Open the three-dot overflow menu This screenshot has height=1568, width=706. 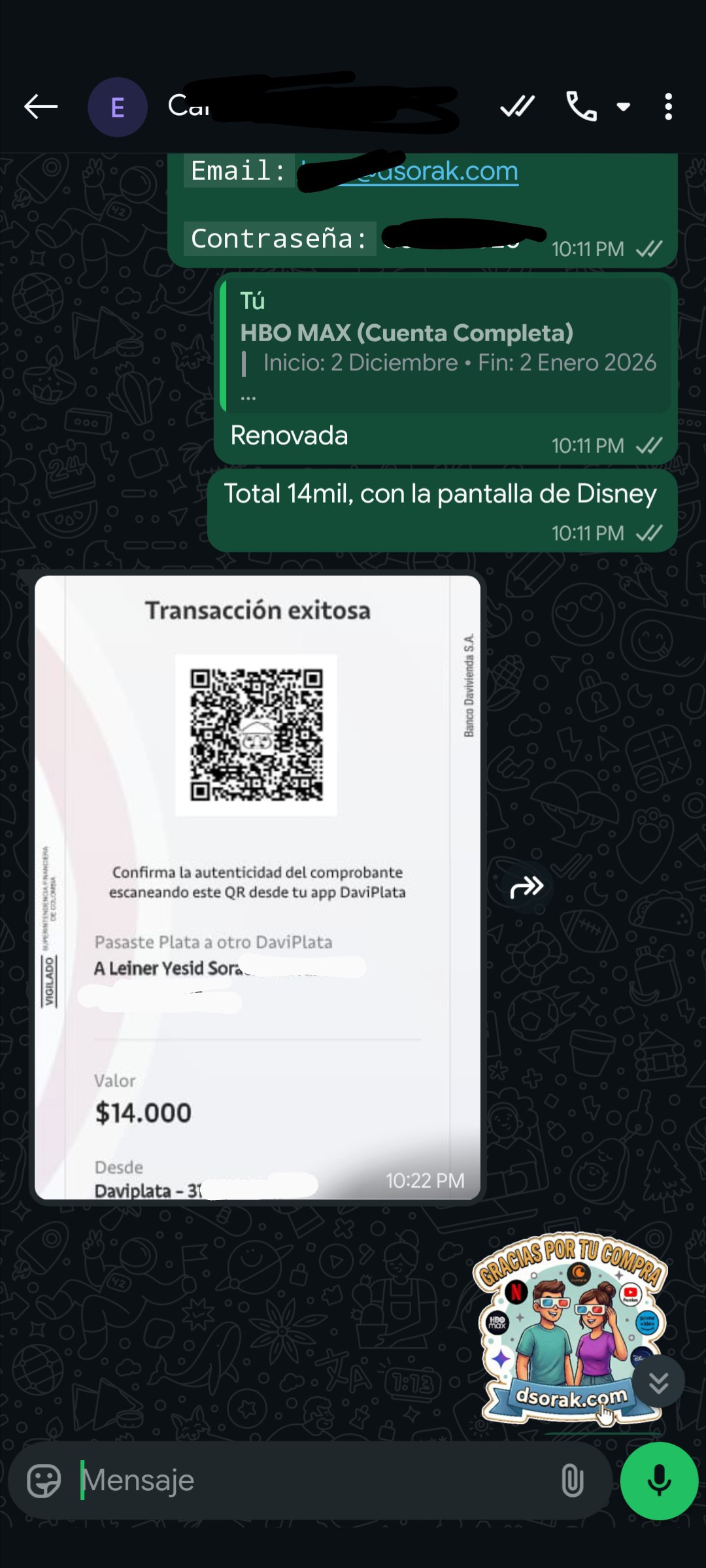668,107
